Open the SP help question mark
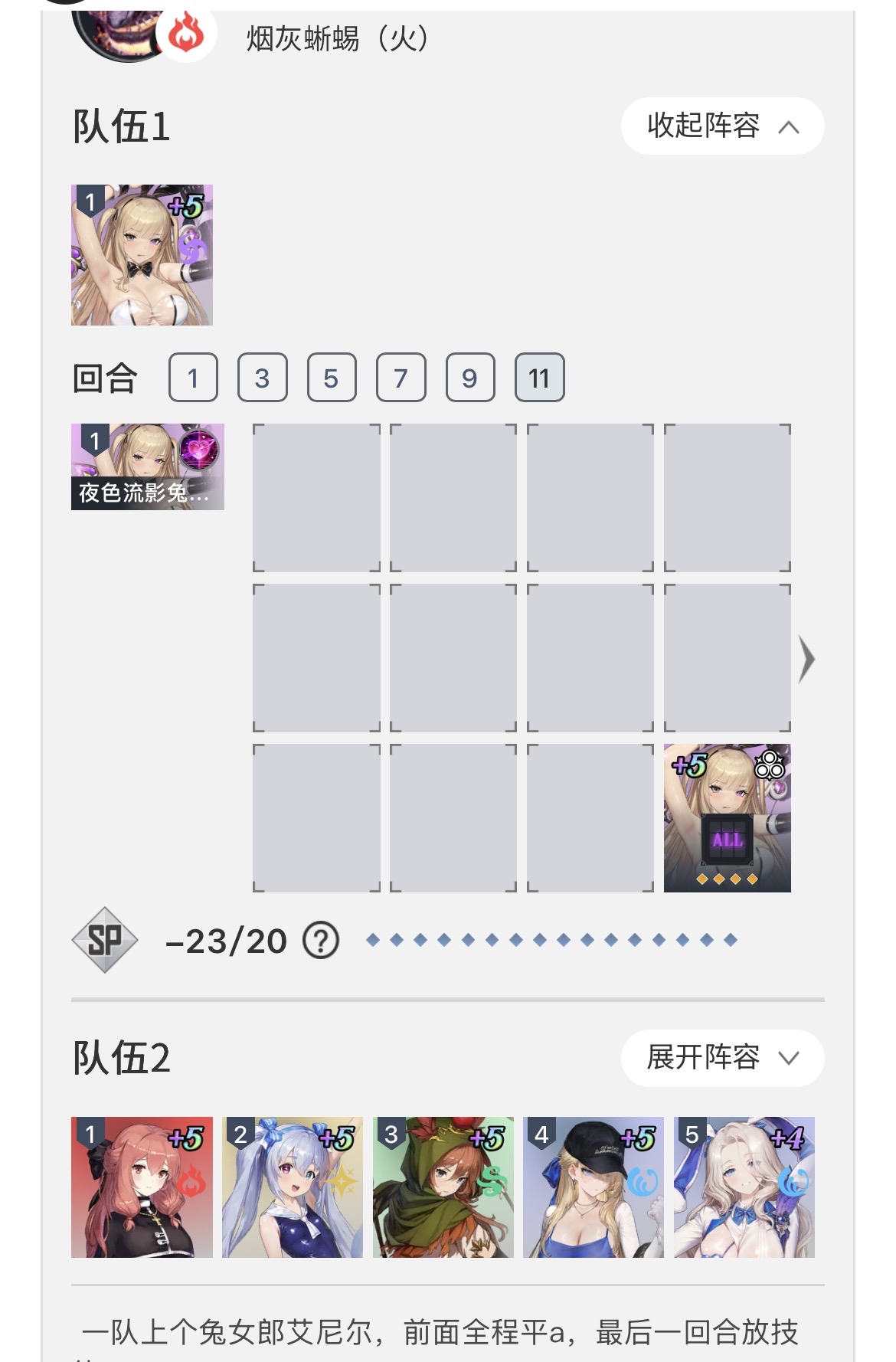896x1362 pixels. 321,941
